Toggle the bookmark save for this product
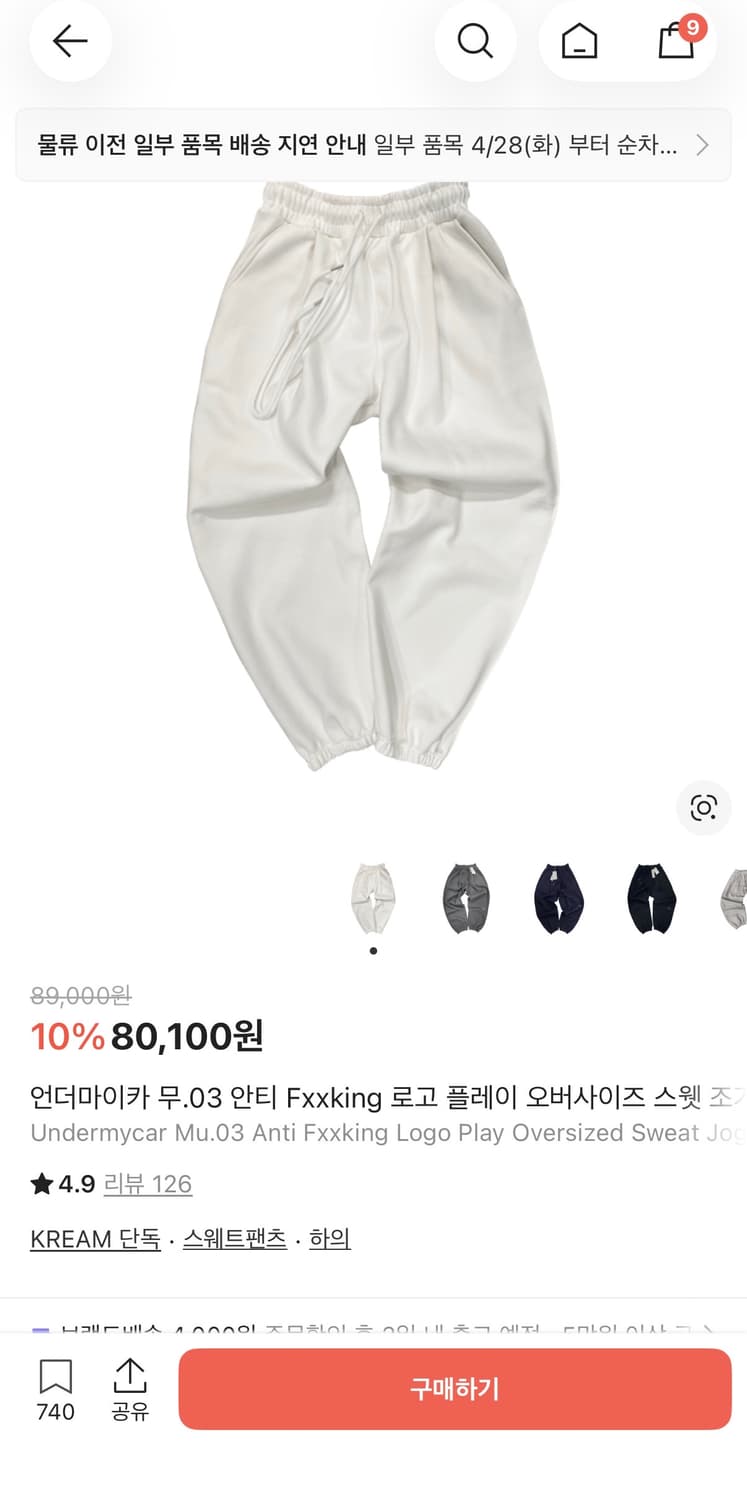 pos(55,1378)
